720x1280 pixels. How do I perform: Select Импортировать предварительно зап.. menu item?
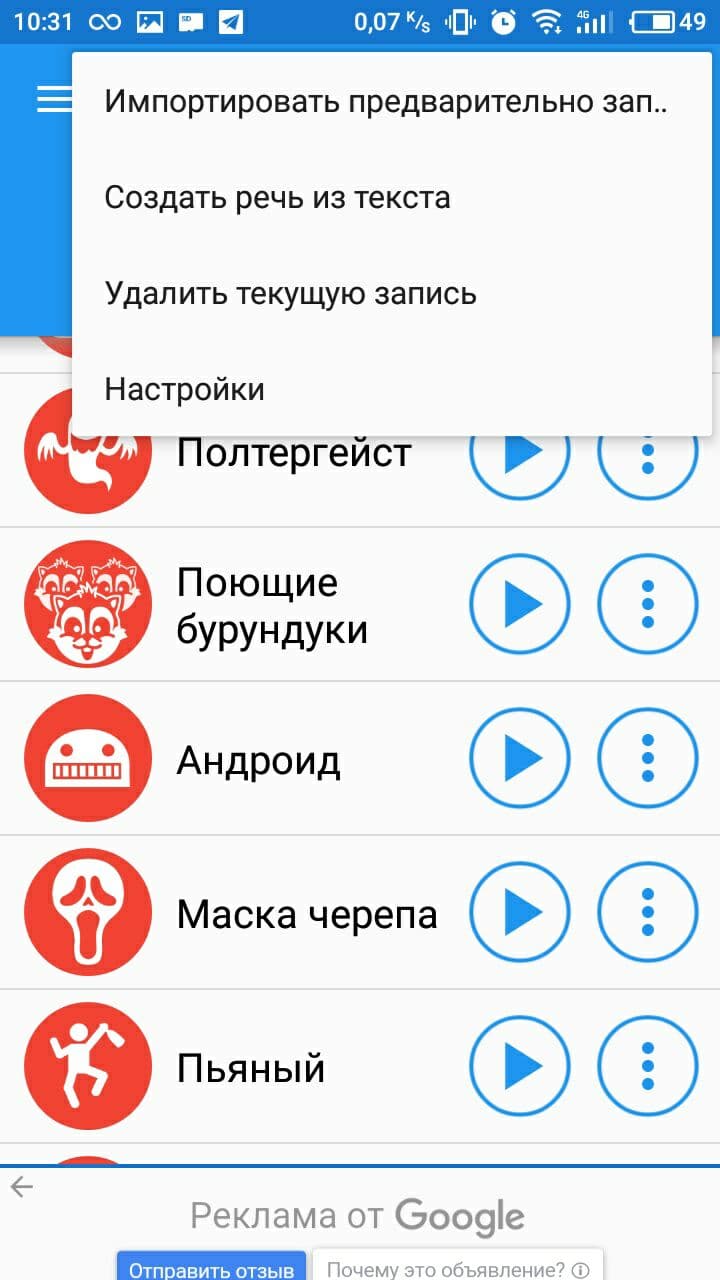coord(385,102)
